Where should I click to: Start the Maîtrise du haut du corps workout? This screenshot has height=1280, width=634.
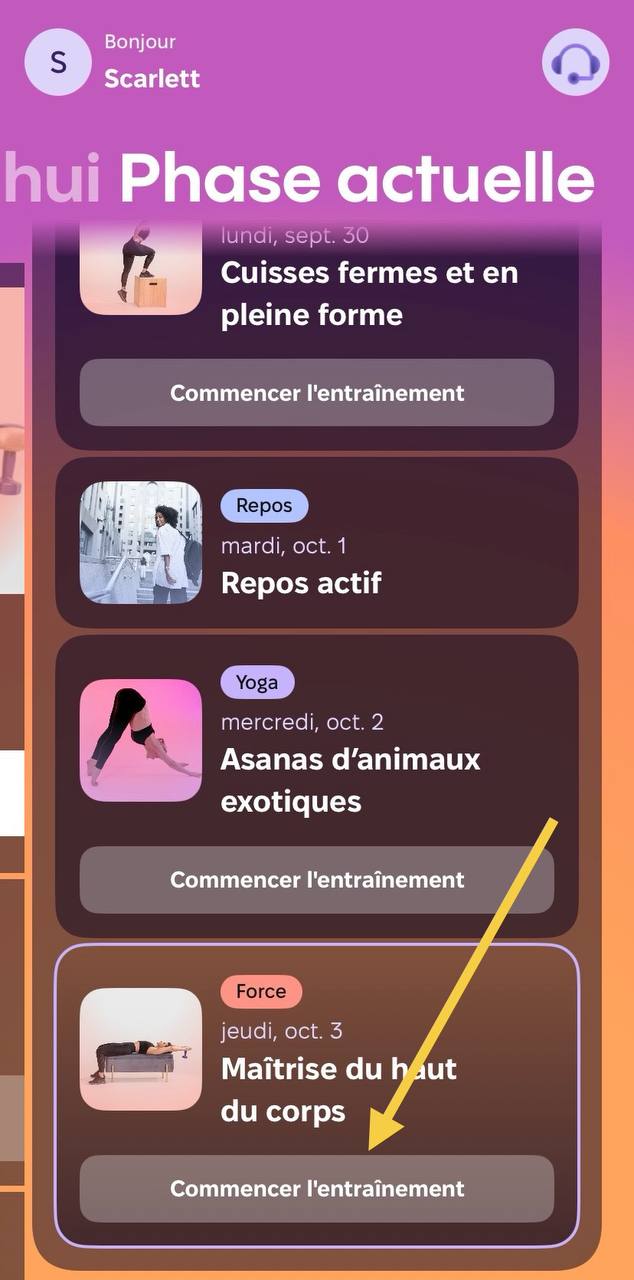(x=316, y=1189)
